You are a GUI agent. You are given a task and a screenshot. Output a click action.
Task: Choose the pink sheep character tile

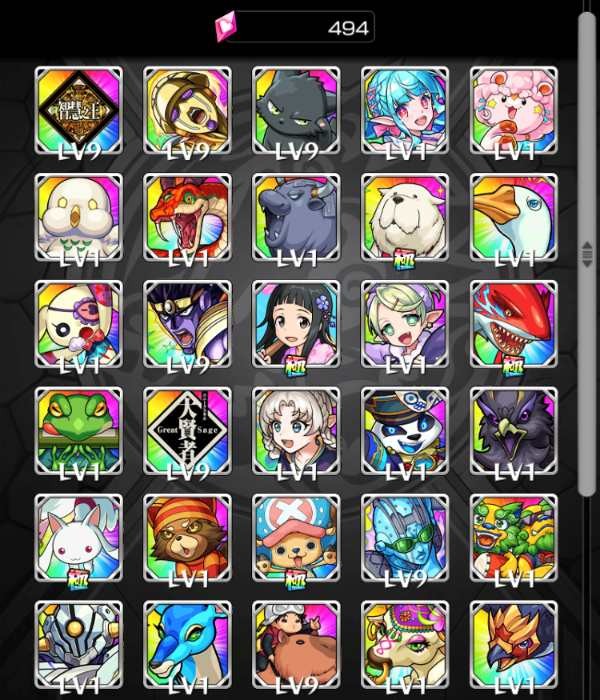(x=514, y=110)
